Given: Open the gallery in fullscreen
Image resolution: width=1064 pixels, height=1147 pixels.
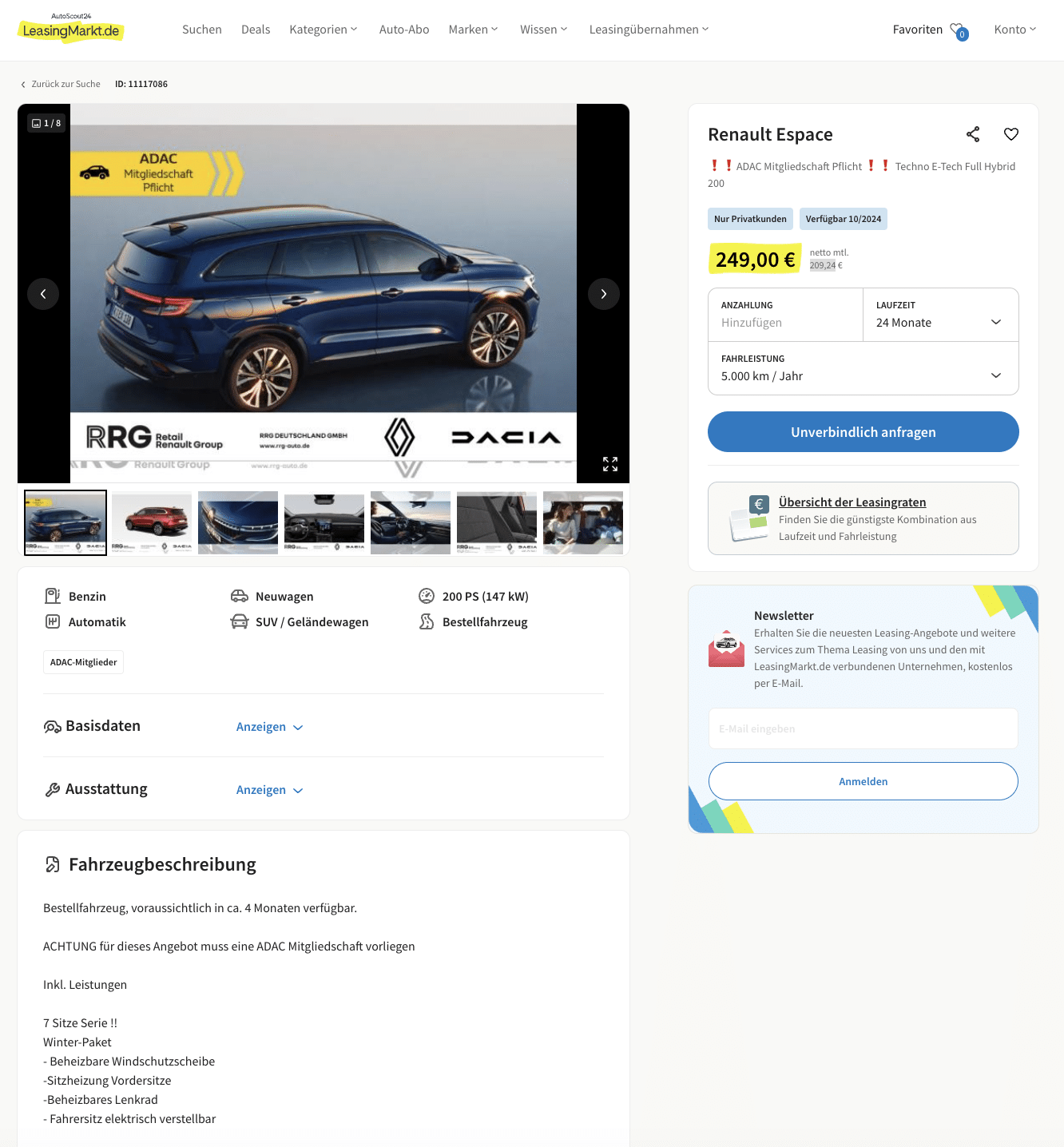Looking at the screenshot, I should click(x=609, y=464).
